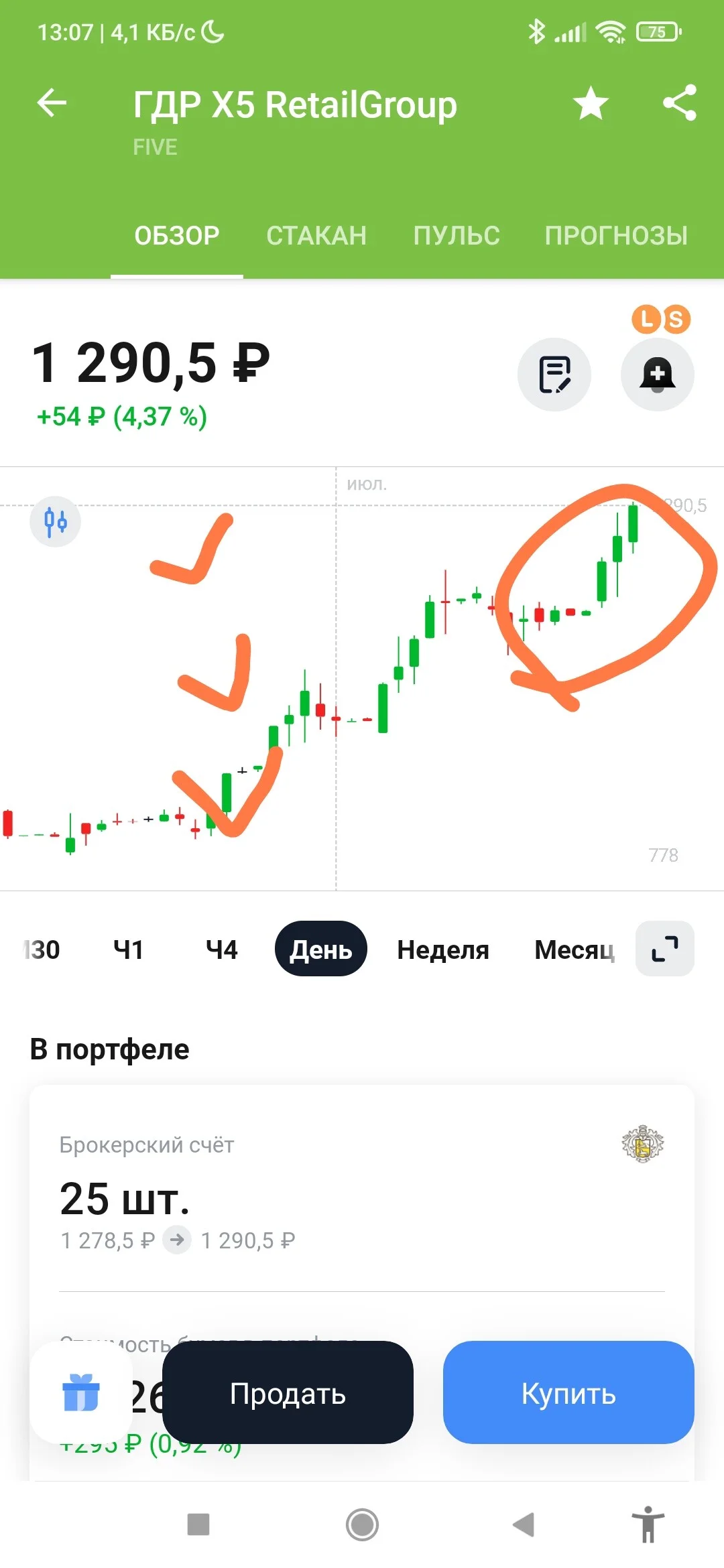Open the note editing icon

(x=554, y=374)
